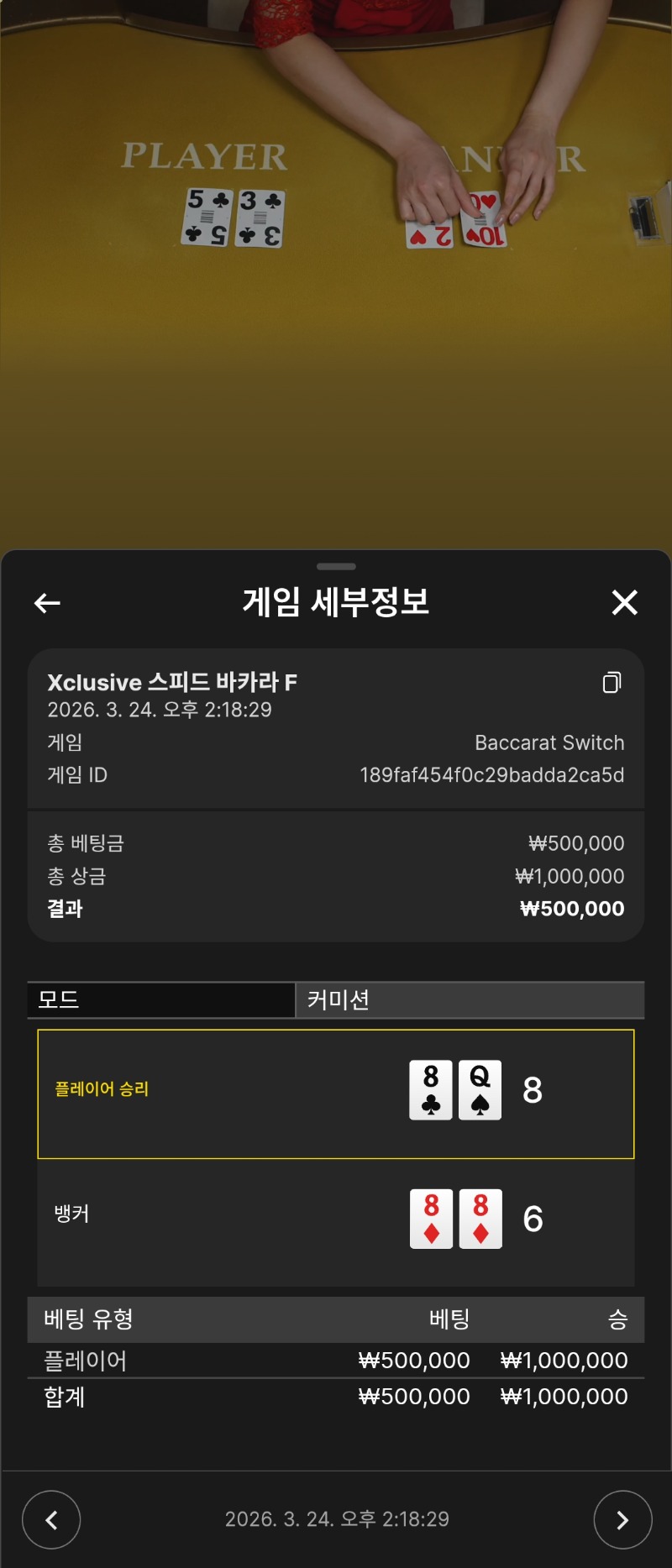Go back from the 게임 세부정보 sheet

click(x=47, y=602)
